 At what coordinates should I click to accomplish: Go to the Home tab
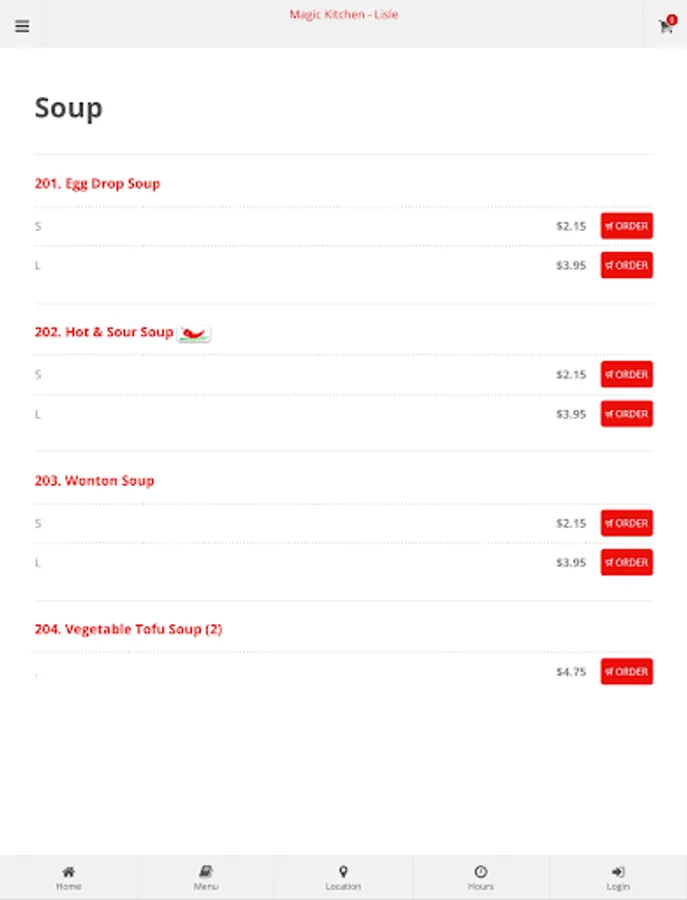(x=68, y=878)
